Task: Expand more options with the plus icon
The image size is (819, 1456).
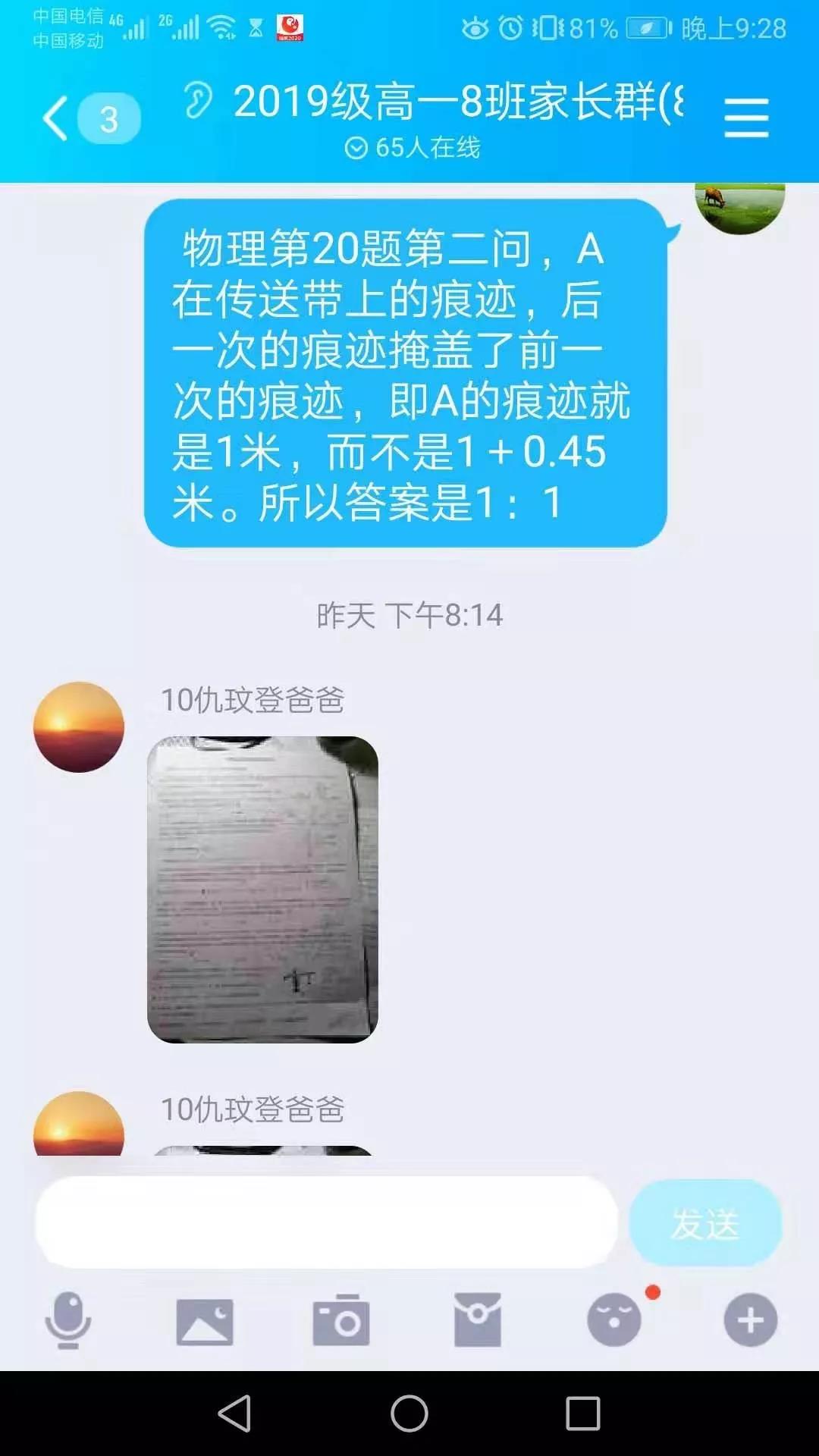Action: (x=750, y=1320)
